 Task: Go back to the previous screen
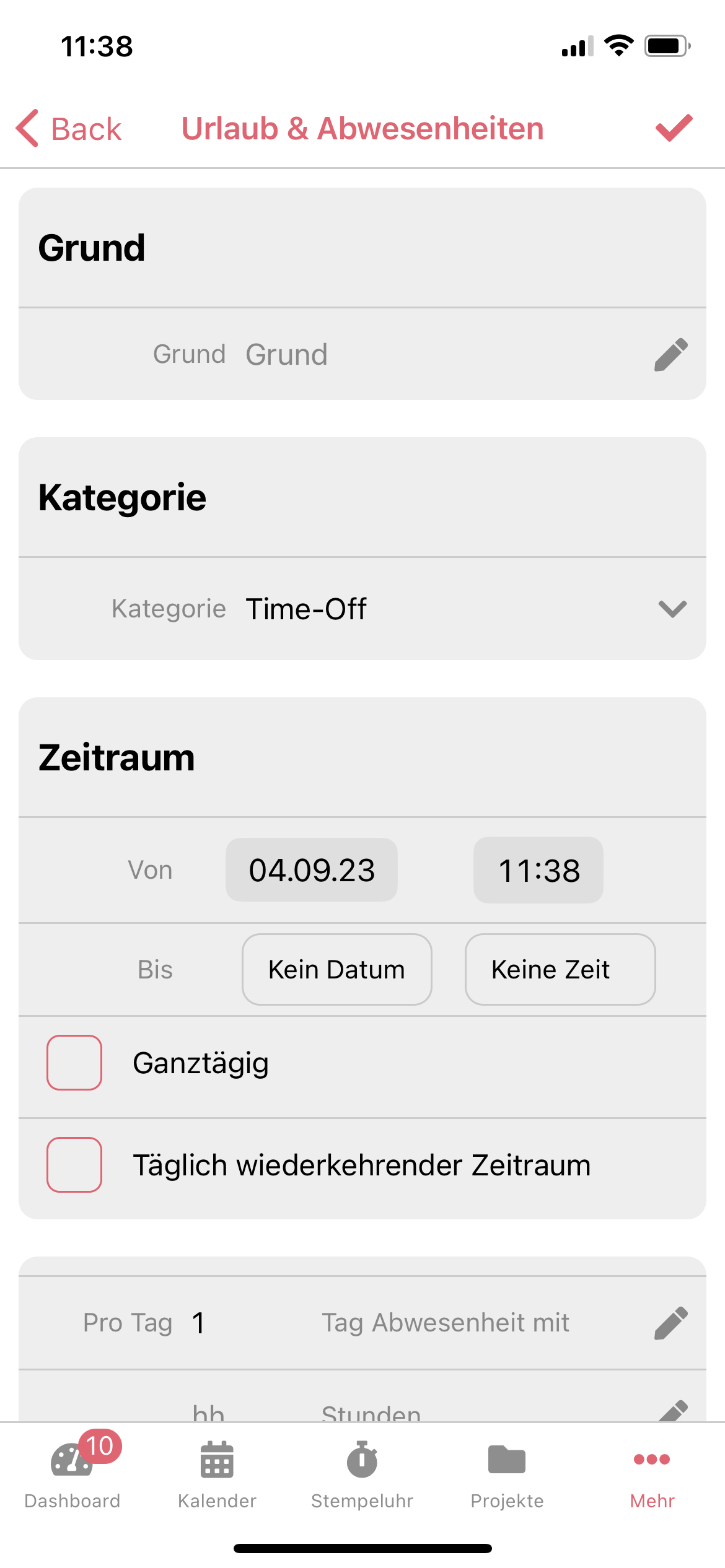point(69,129)
